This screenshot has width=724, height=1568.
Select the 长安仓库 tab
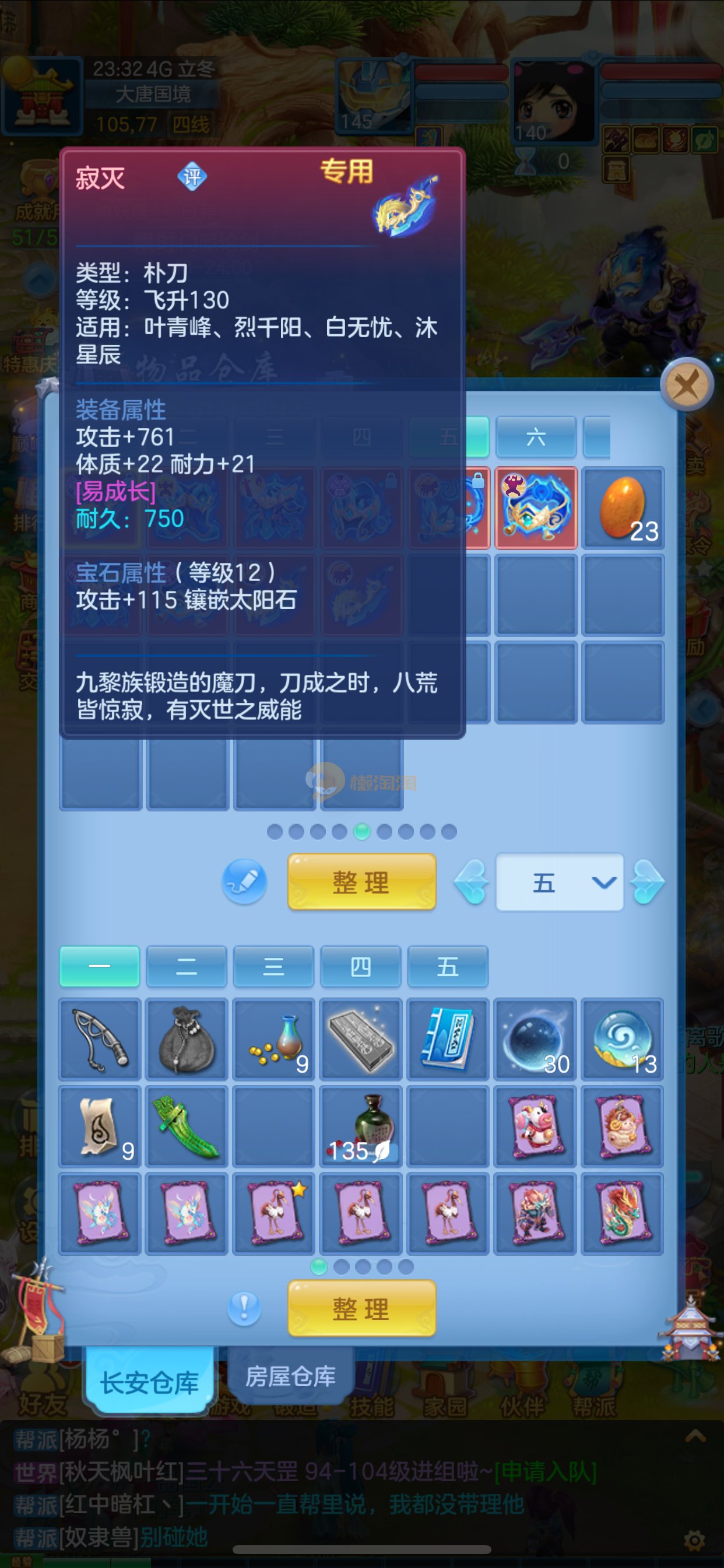click(x=149, y=1382)
